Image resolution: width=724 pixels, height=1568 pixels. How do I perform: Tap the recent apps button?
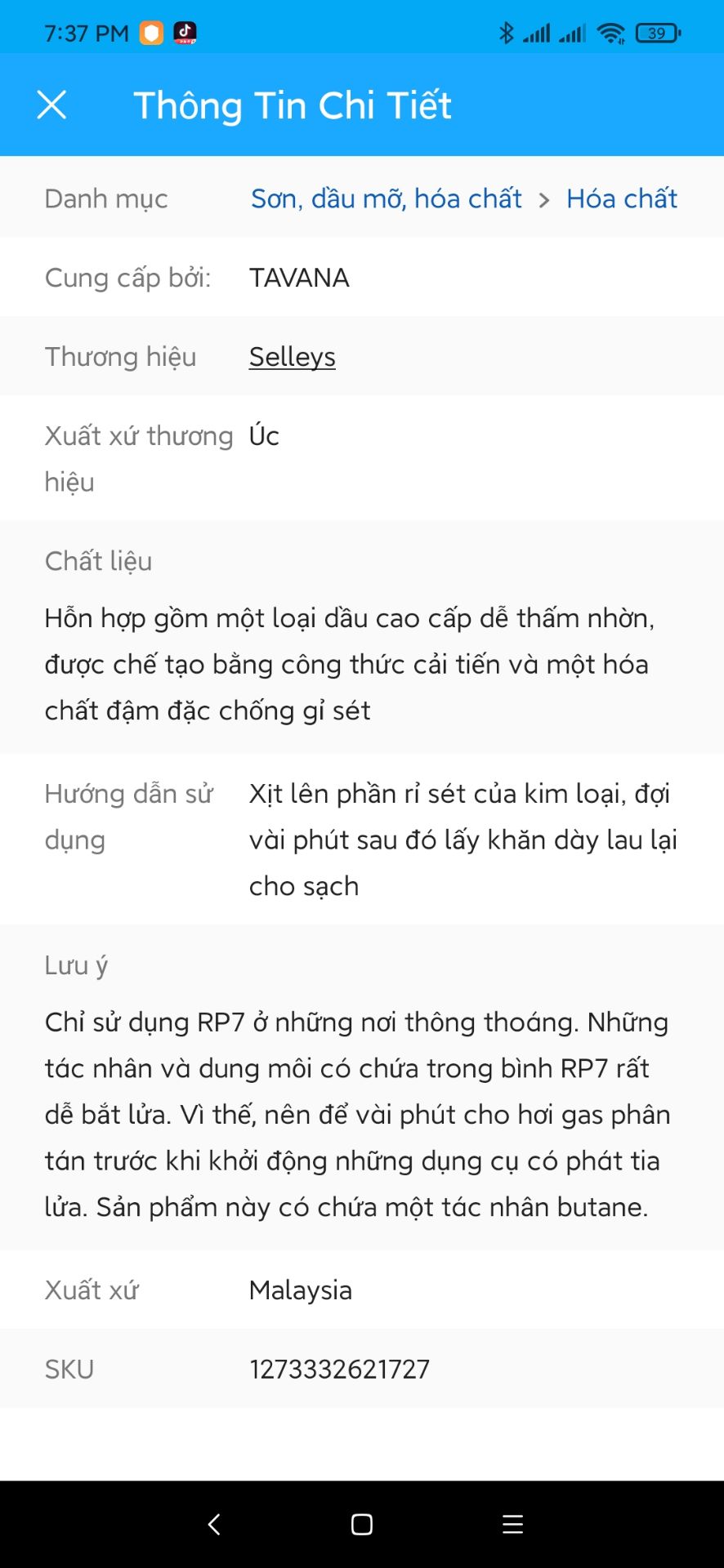pyautogui.click(x=512, y=1524)
